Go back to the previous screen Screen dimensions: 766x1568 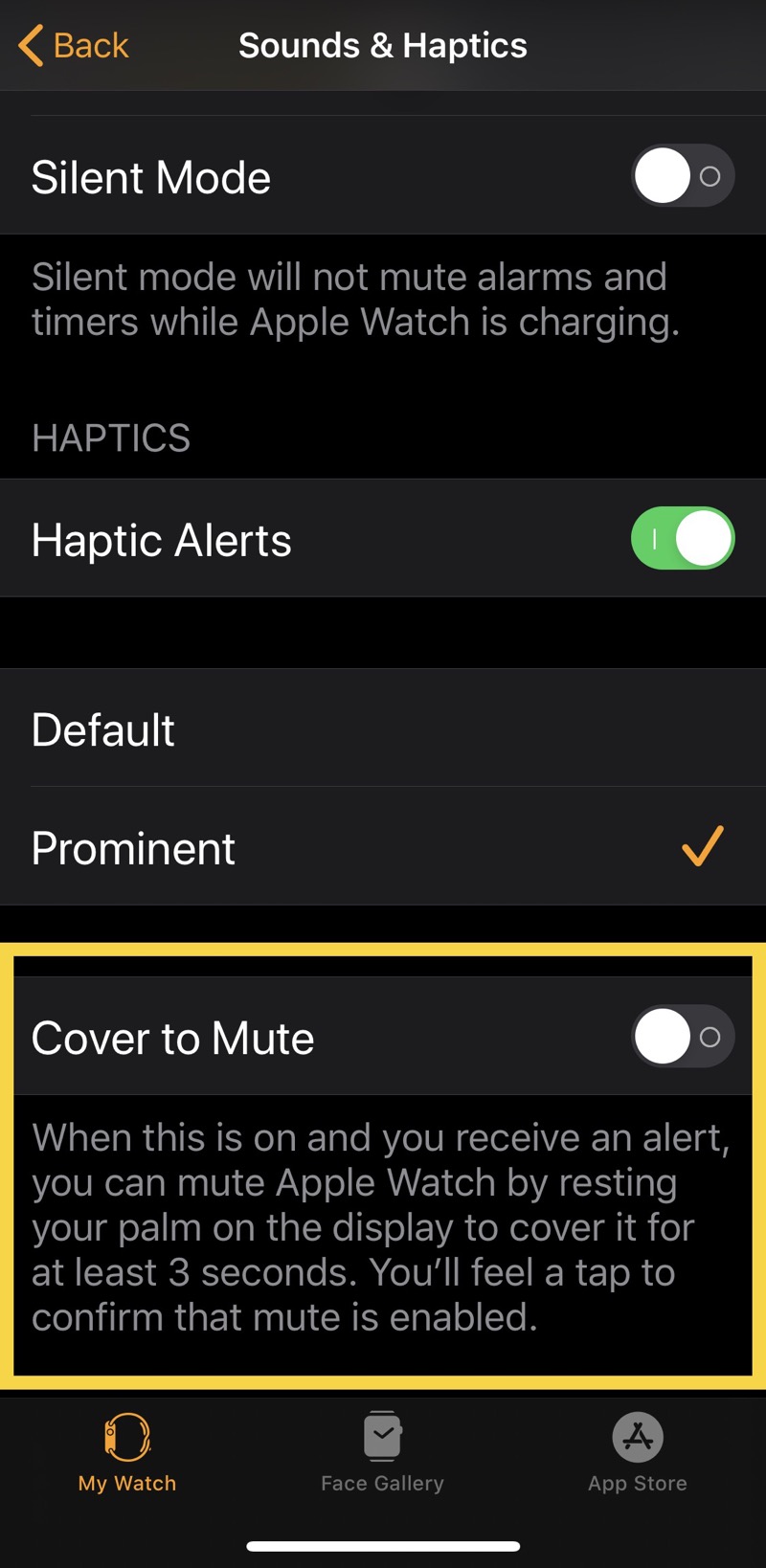[x=74, y=45]
